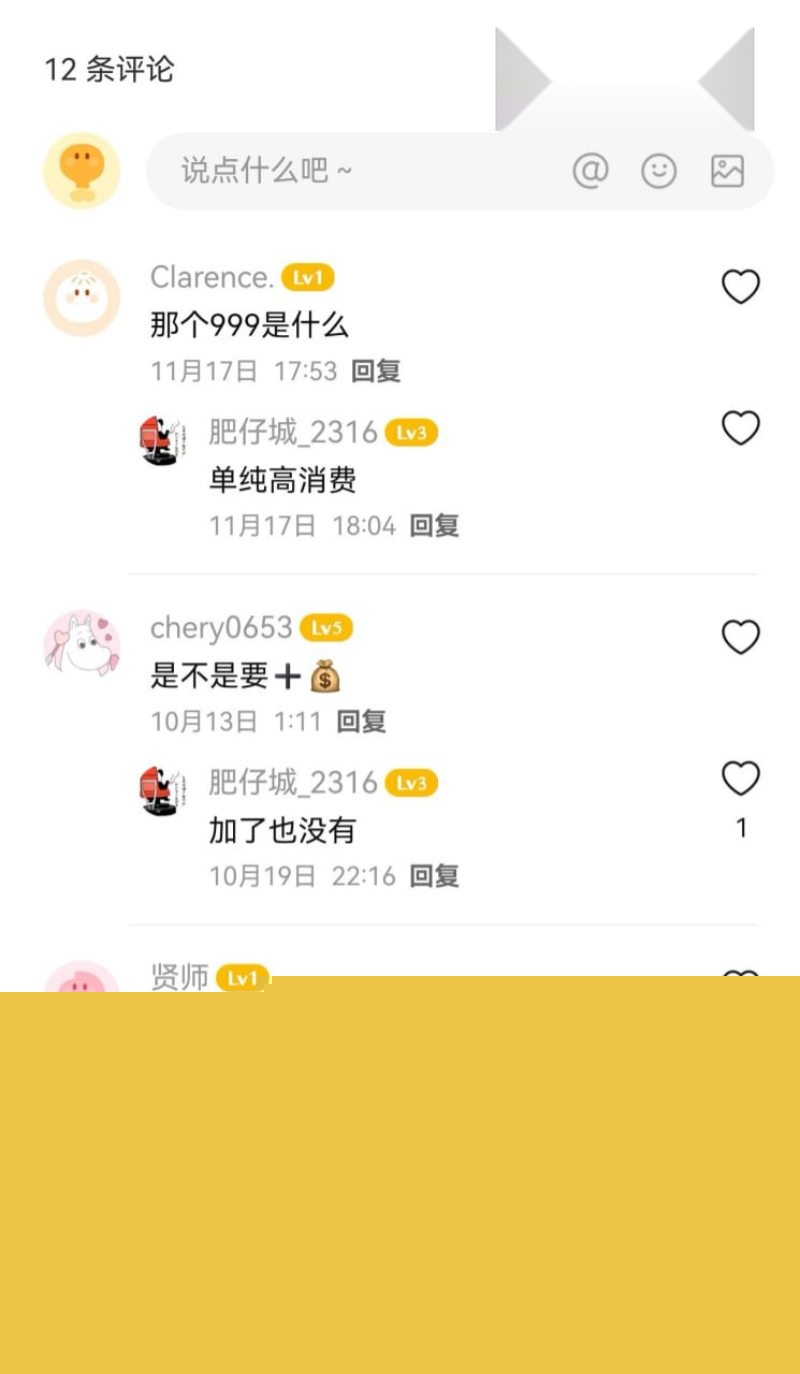800x1374 pixels.
Task: Like the reply 加了也没有 showing 1 like
Action: (x=740, y=778)
